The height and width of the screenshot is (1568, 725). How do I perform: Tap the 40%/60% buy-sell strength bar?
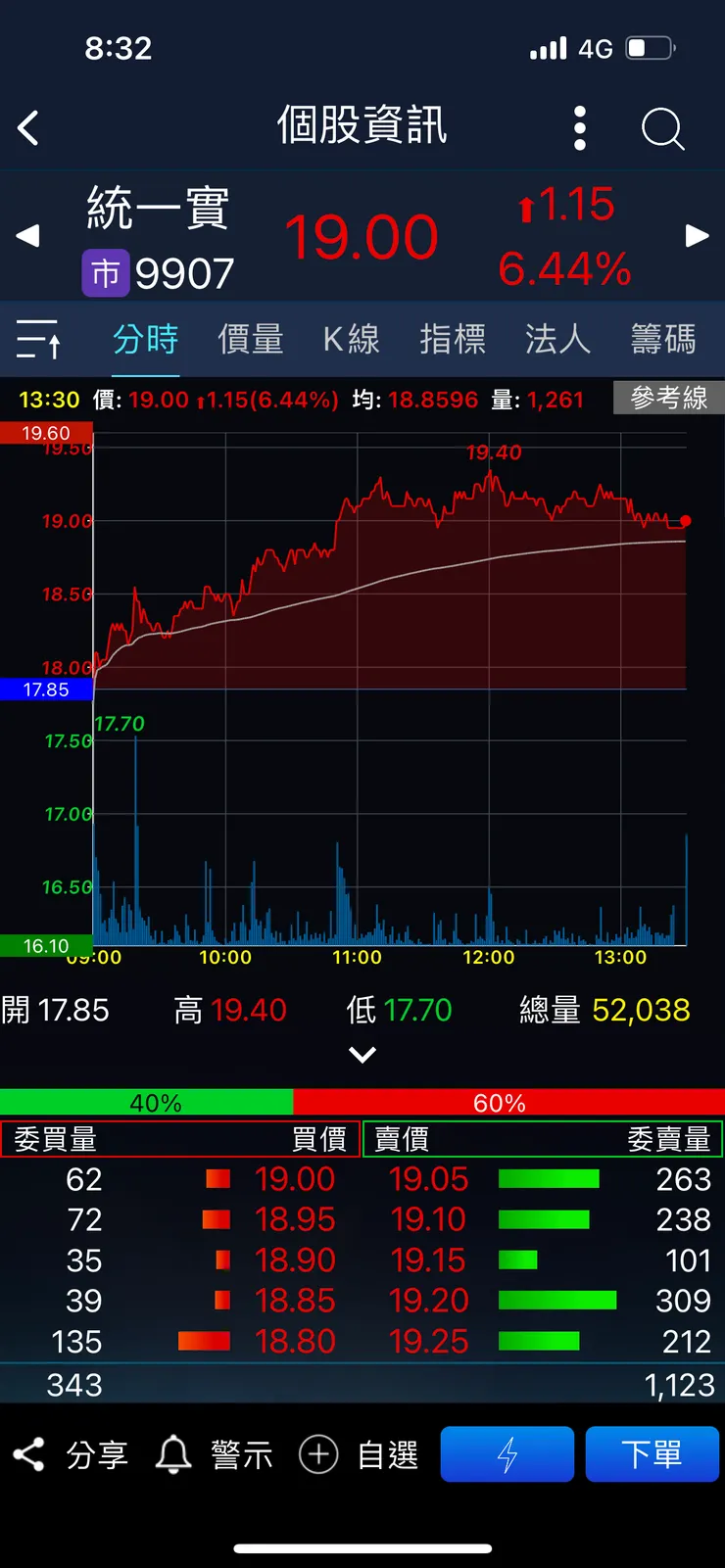[x=362, y=1102]
